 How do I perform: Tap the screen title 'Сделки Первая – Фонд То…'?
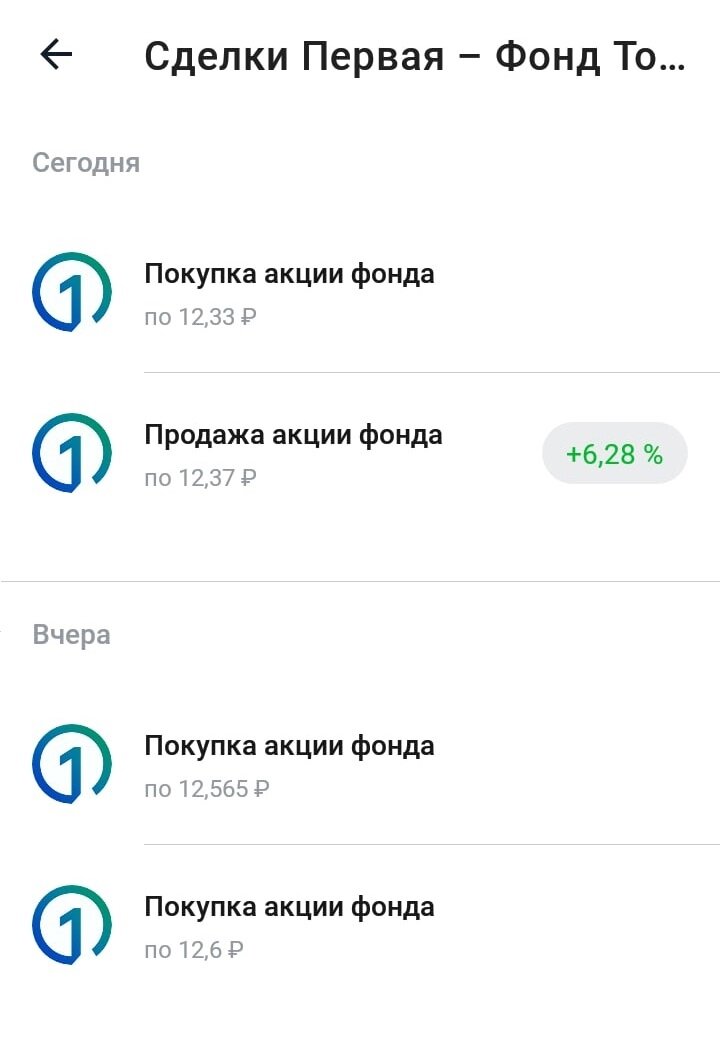416,55
